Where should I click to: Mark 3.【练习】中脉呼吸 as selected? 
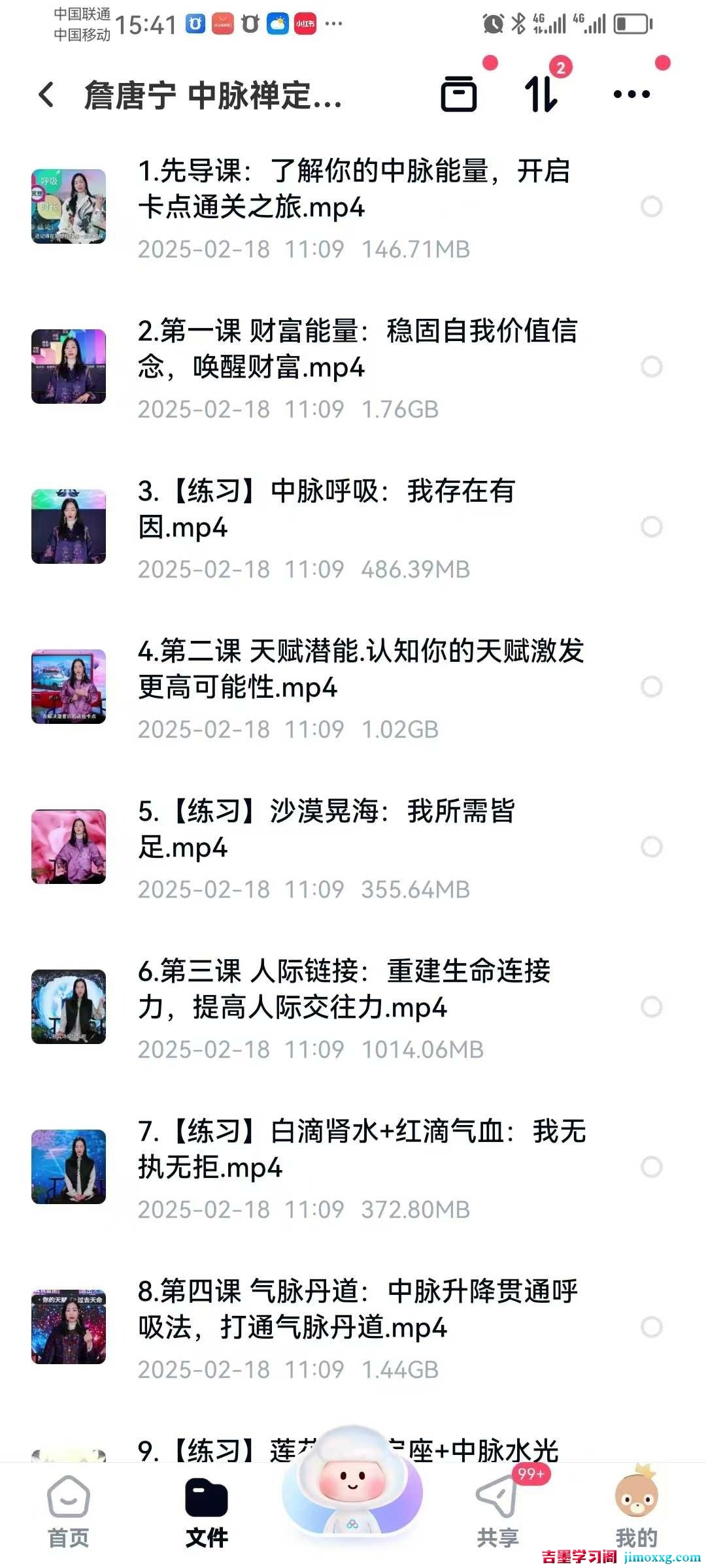click(651, 527)
